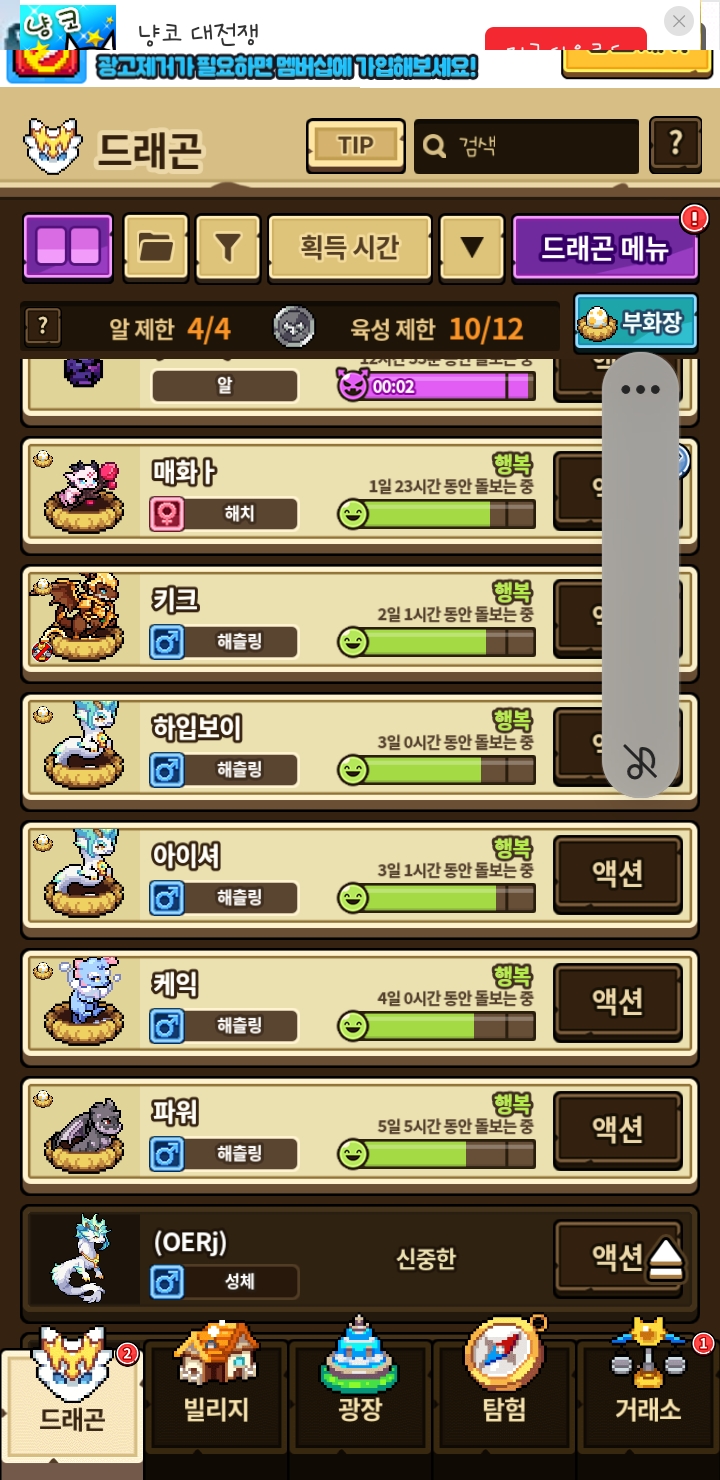
Task: Tap 액션 for dragon 케익
Action: click(x=617, y=1001)
